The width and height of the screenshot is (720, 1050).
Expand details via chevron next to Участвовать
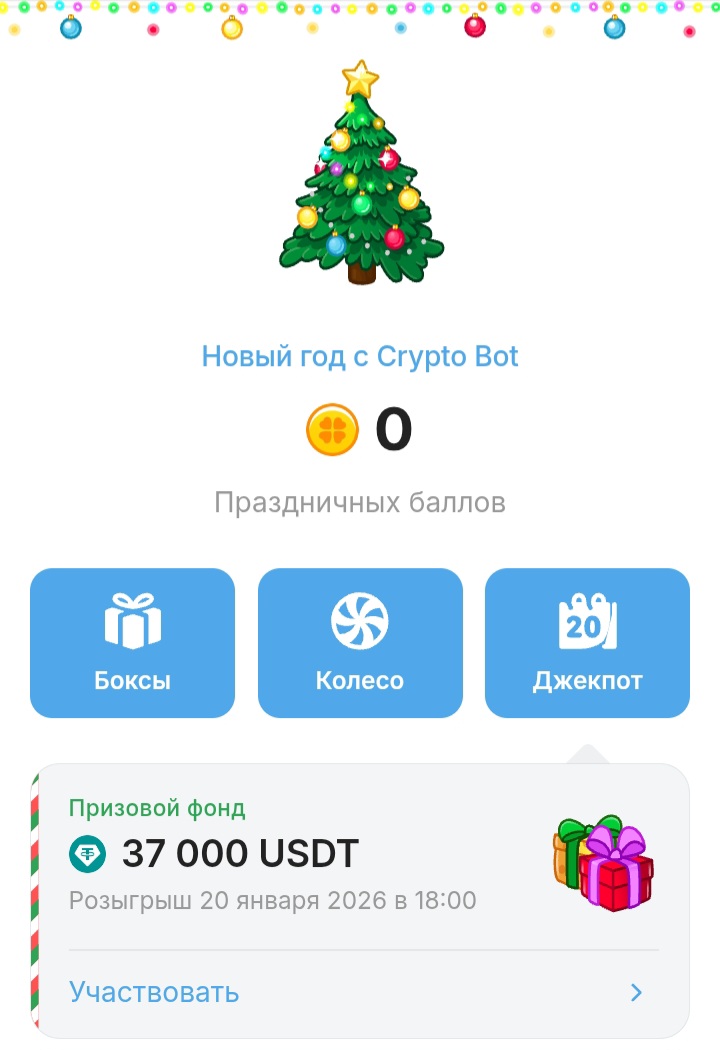(637, 992)
